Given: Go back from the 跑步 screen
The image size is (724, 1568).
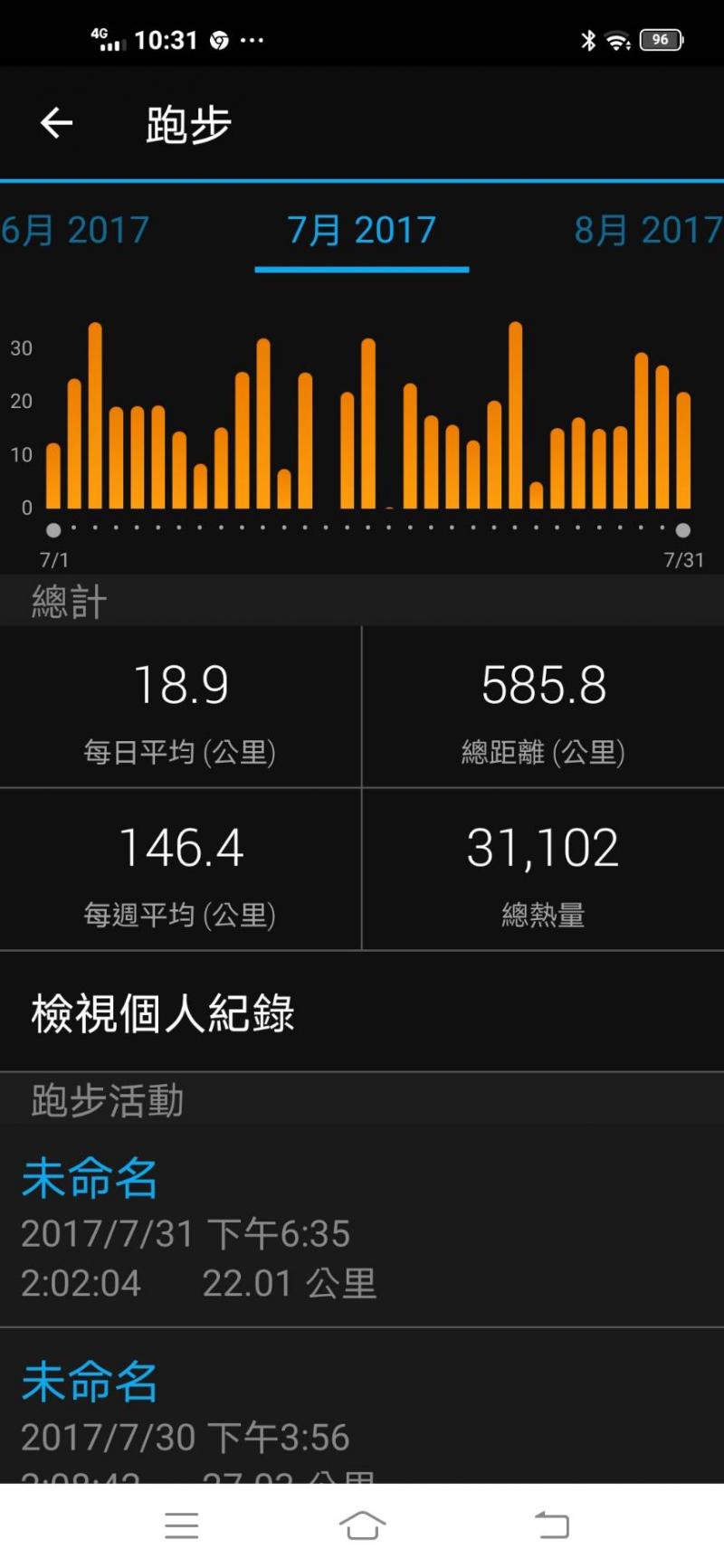Looking at the screenshot, I should (x=56, y=123).
